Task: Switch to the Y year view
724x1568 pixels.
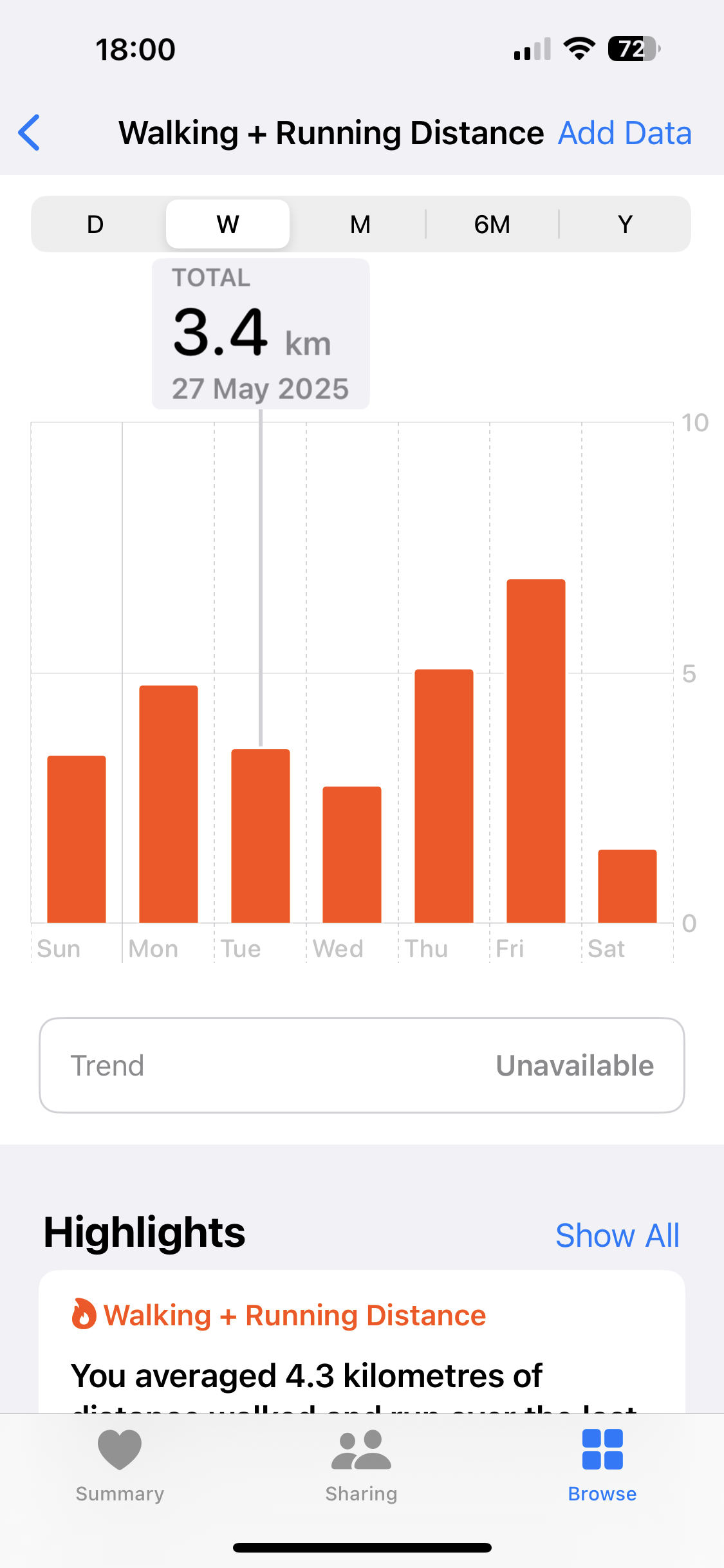Action: [625, 225]
